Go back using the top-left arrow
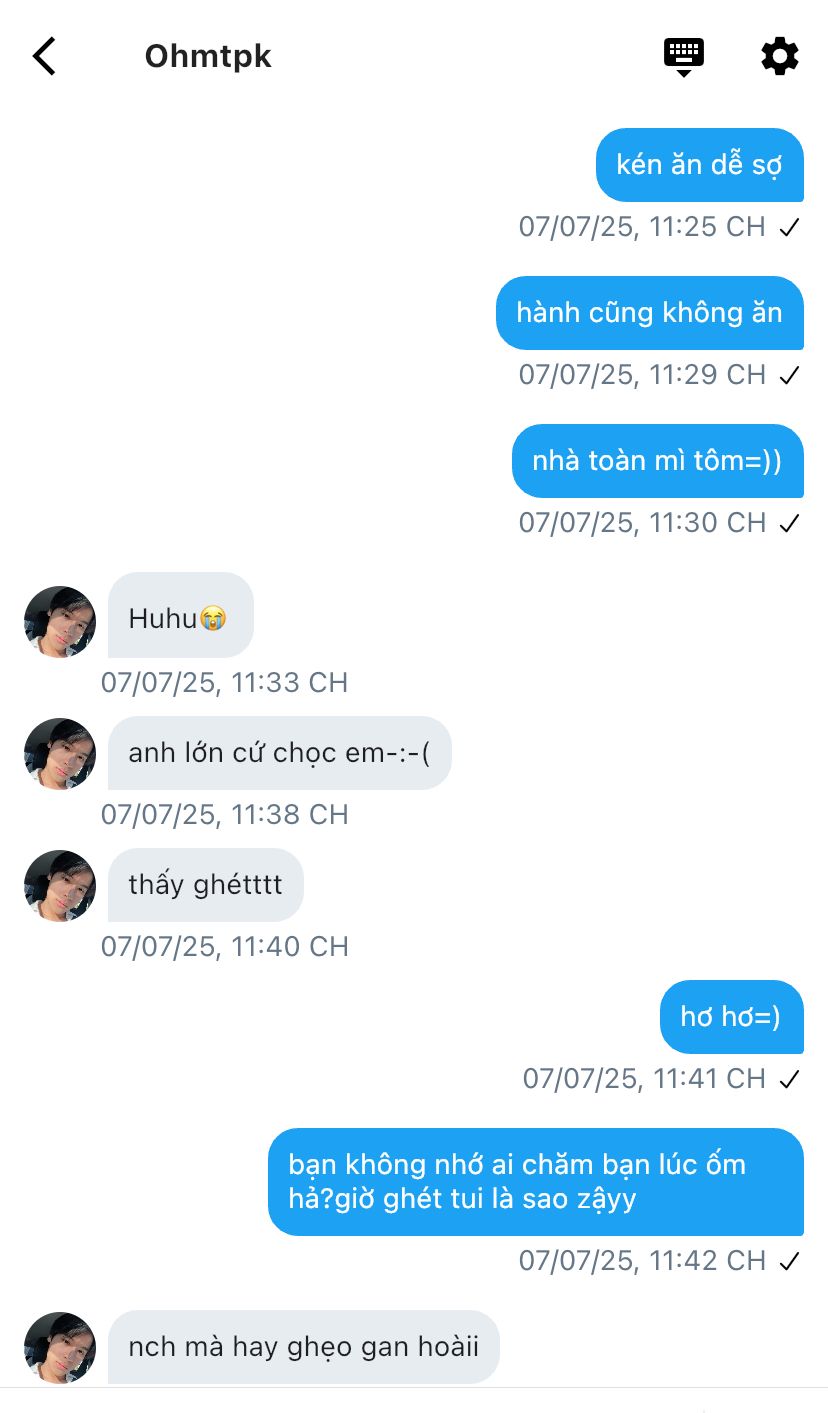Screen dimensions: 828x1413 click(45, 56)
